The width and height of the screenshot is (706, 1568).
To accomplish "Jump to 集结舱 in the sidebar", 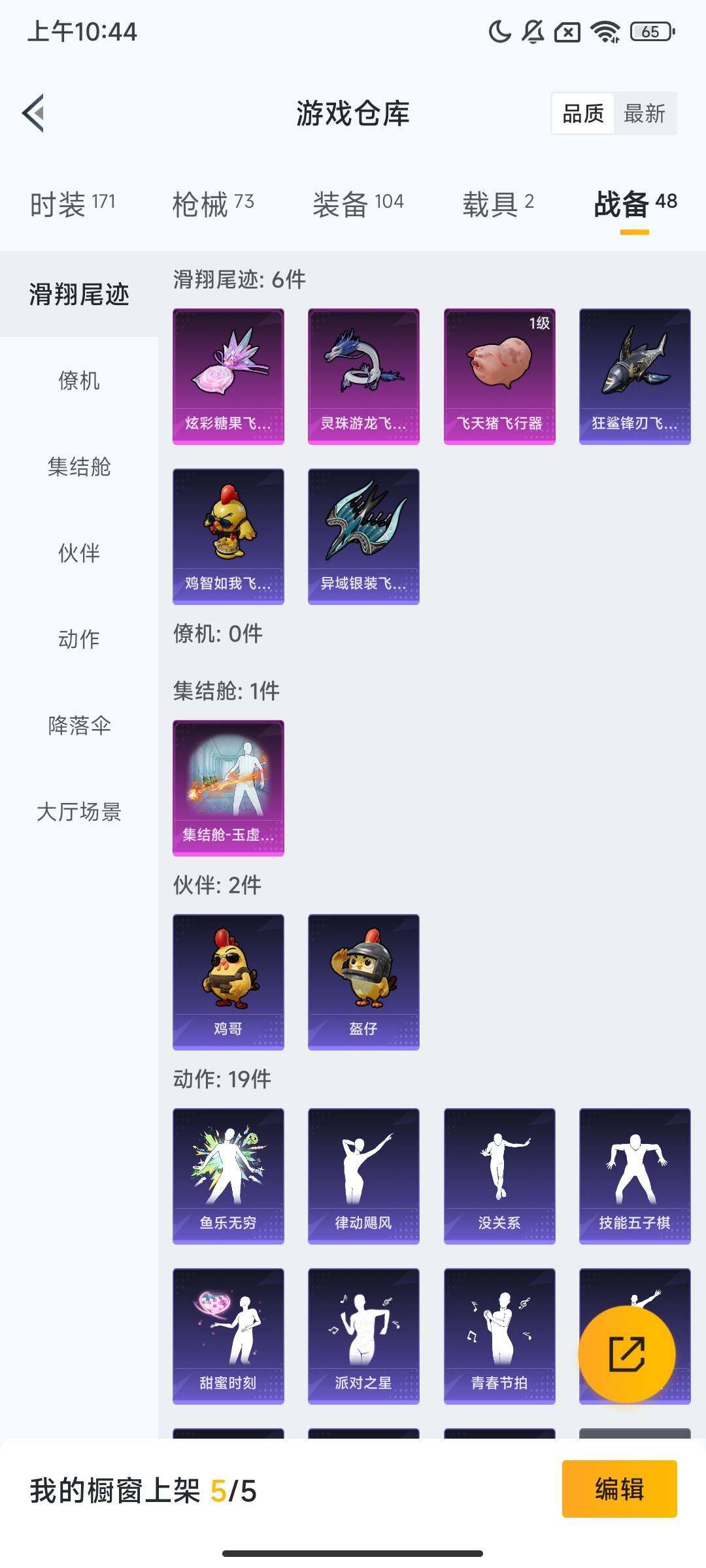I will (79, 466).
